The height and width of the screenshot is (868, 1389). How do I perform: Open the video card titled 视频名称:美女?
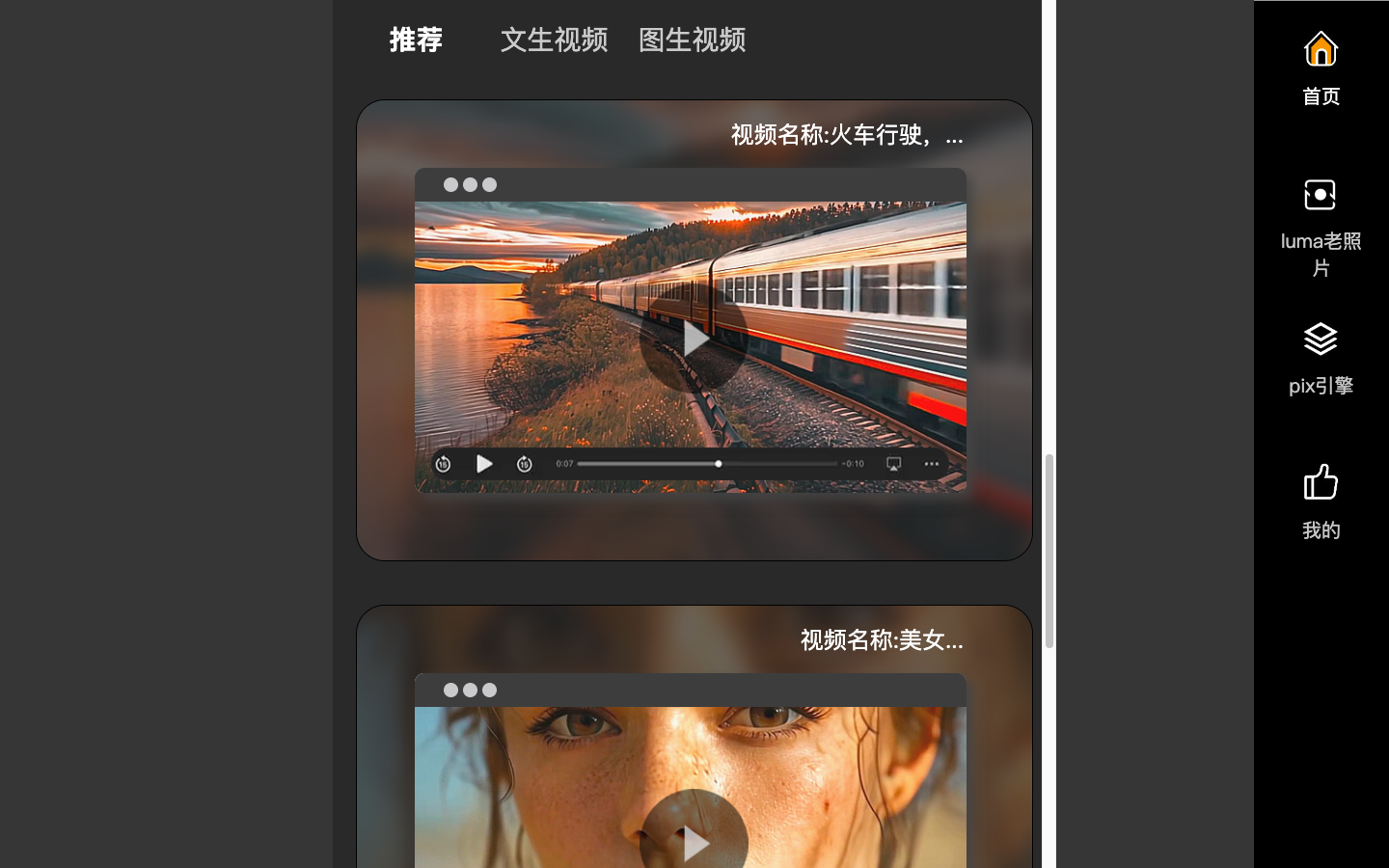(x=881, y=640)
